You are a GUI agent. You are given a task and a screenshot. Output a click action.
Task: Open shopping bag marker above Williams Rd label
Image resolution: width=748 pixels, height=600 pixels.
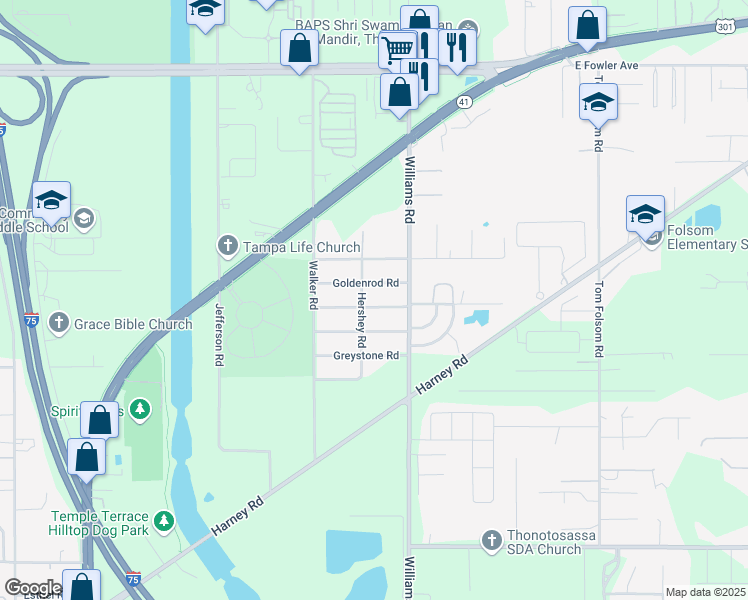(x=400, y=91)
